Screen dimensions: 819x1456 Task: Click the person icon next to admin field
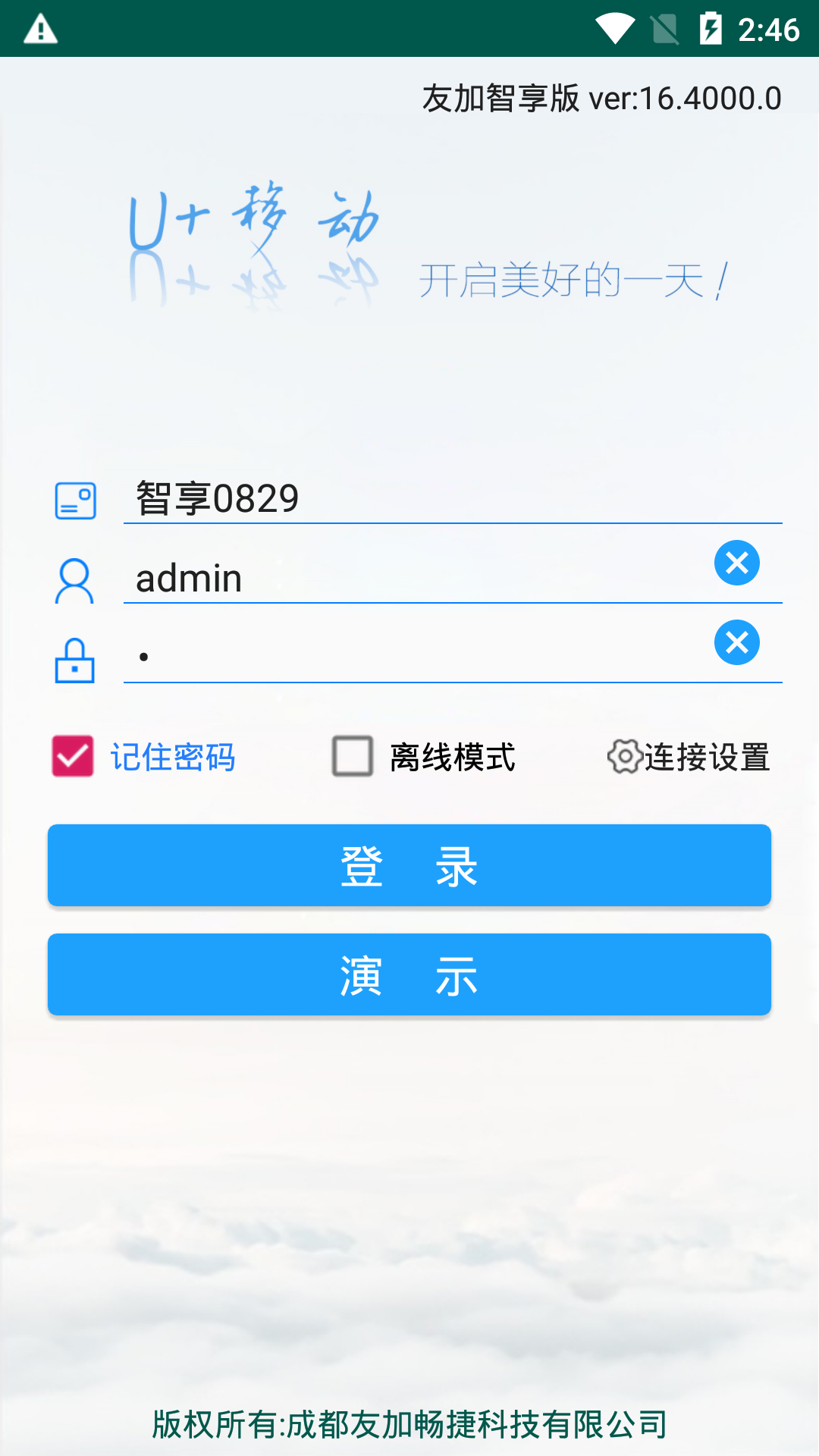point(75,580)
